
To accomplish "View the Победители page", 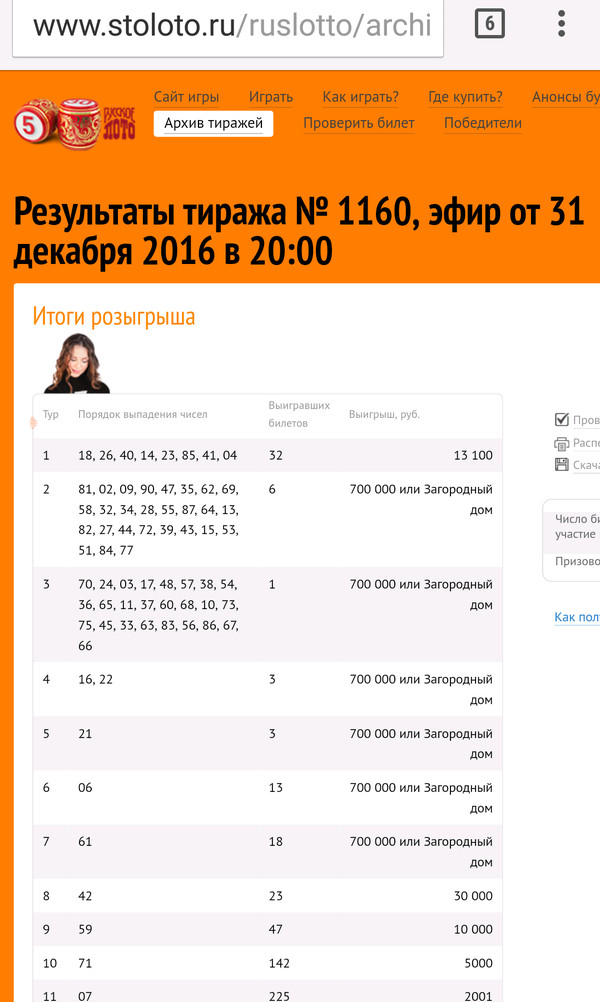I will point(483,123).
